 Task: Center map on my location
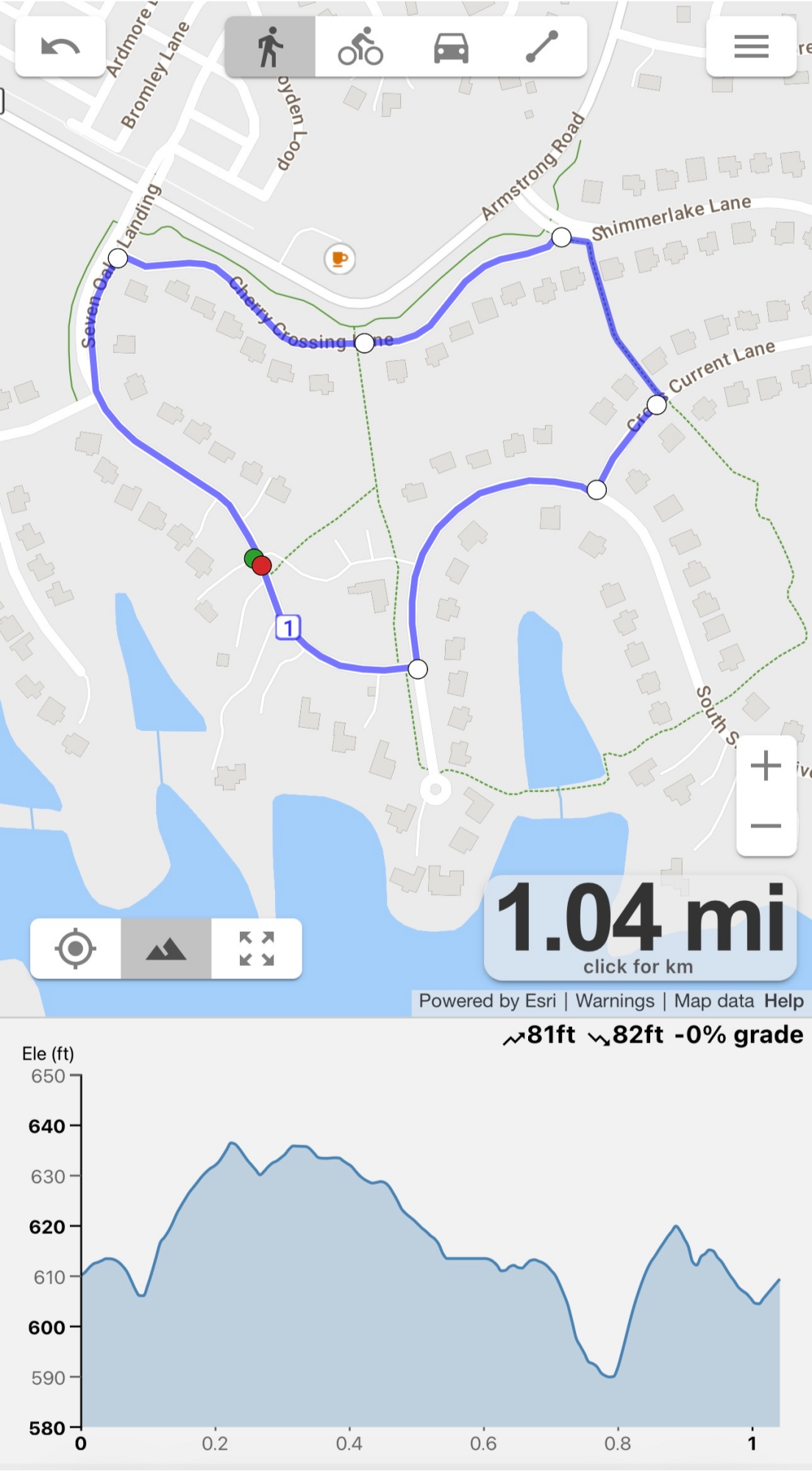pyautogui.click(x=76, y=949)
